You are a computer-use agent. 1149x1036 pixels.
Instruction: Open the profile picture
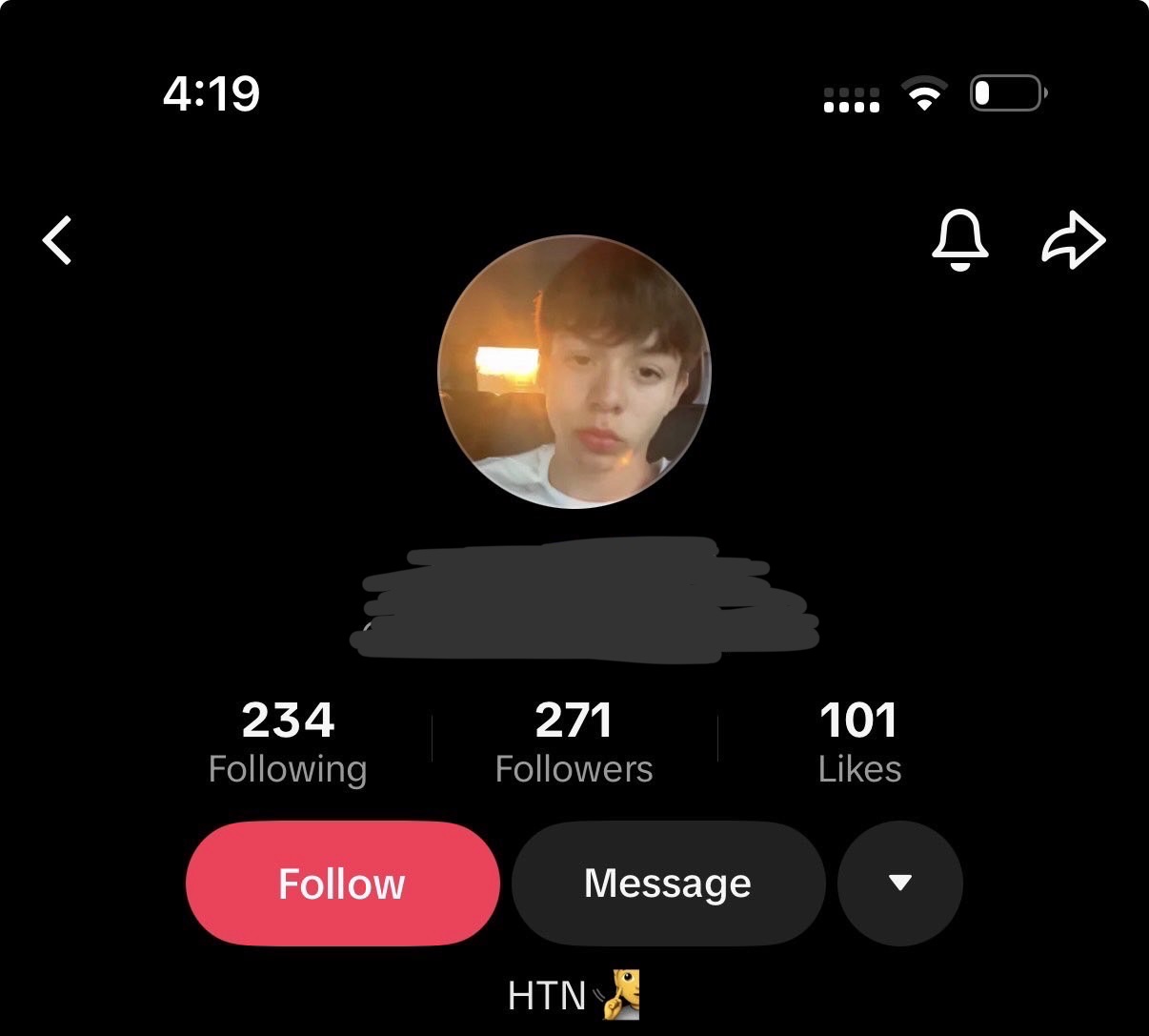tap(574, 372)
